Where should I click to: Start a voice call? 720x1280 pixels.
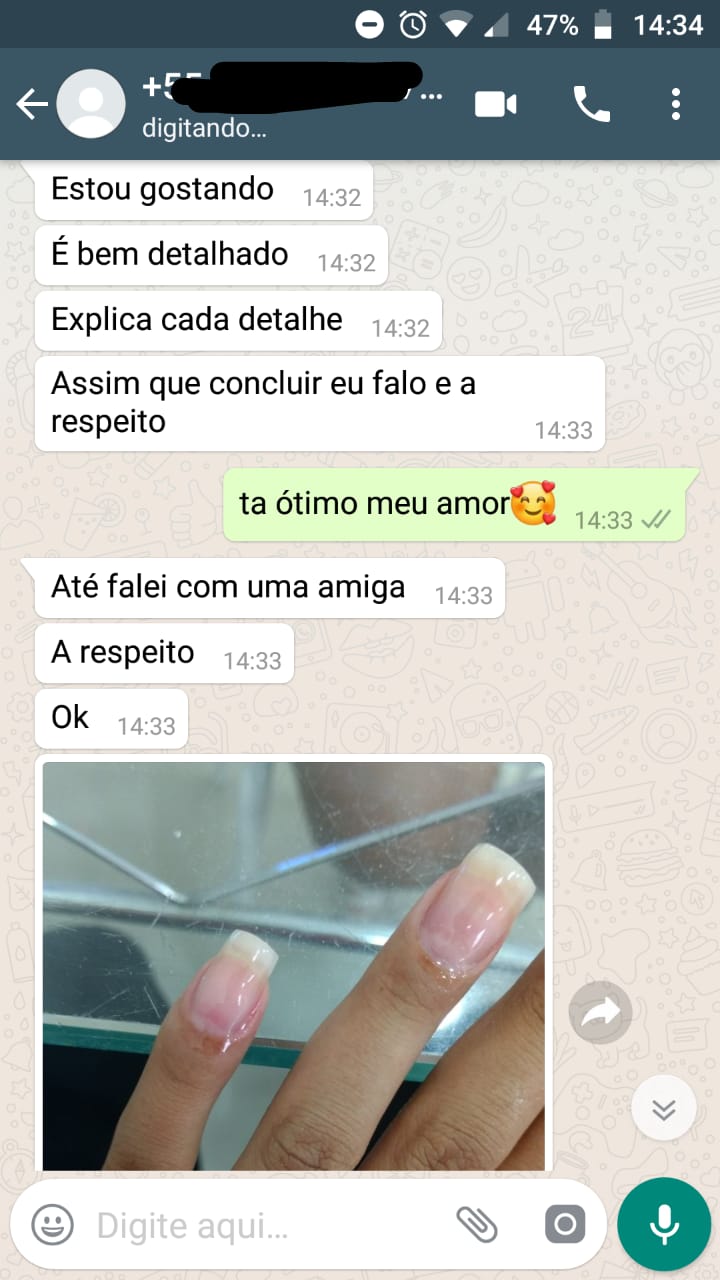(x=591, y=104)
